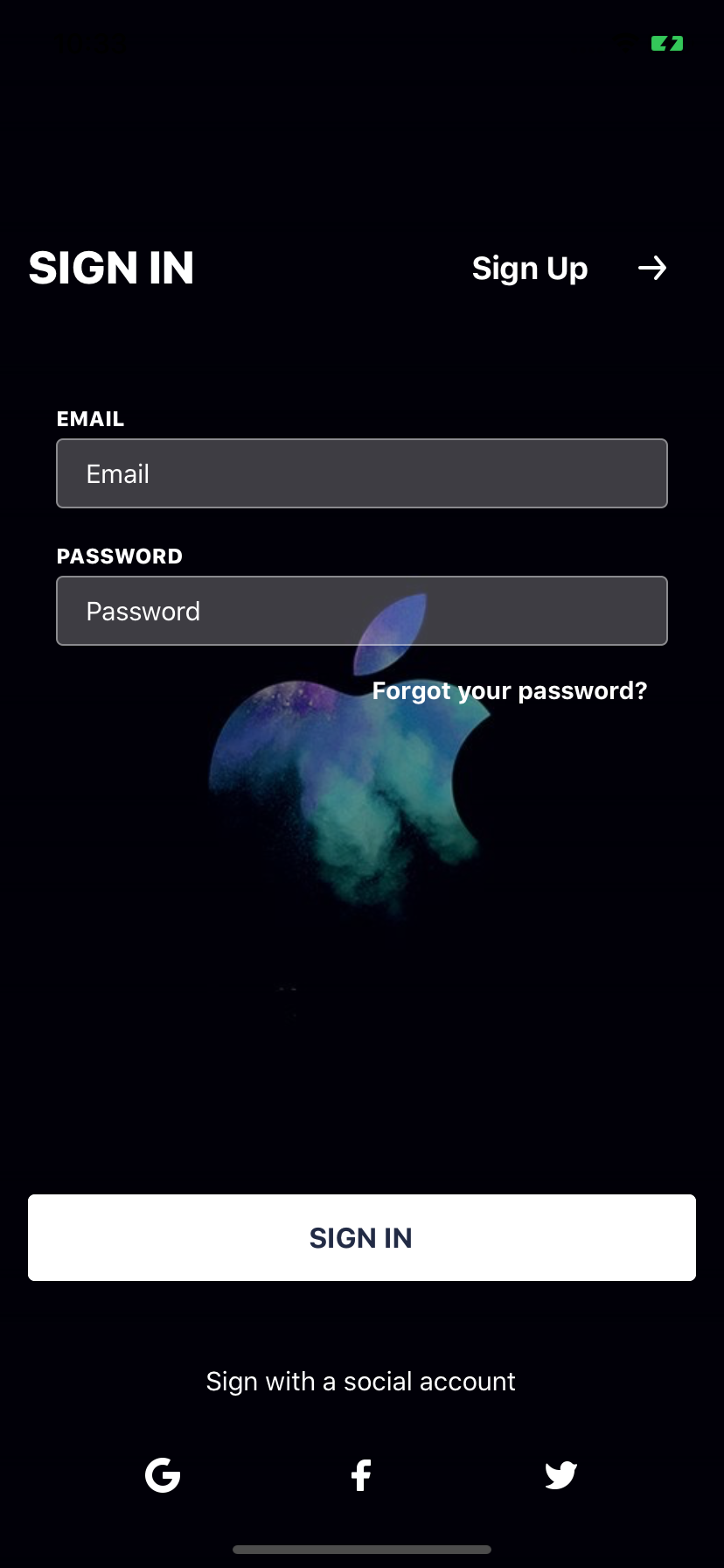This screenshot has height=1568, width=724.
Task: Click the battery charging indicator
Action: click(x=668, y=42)
